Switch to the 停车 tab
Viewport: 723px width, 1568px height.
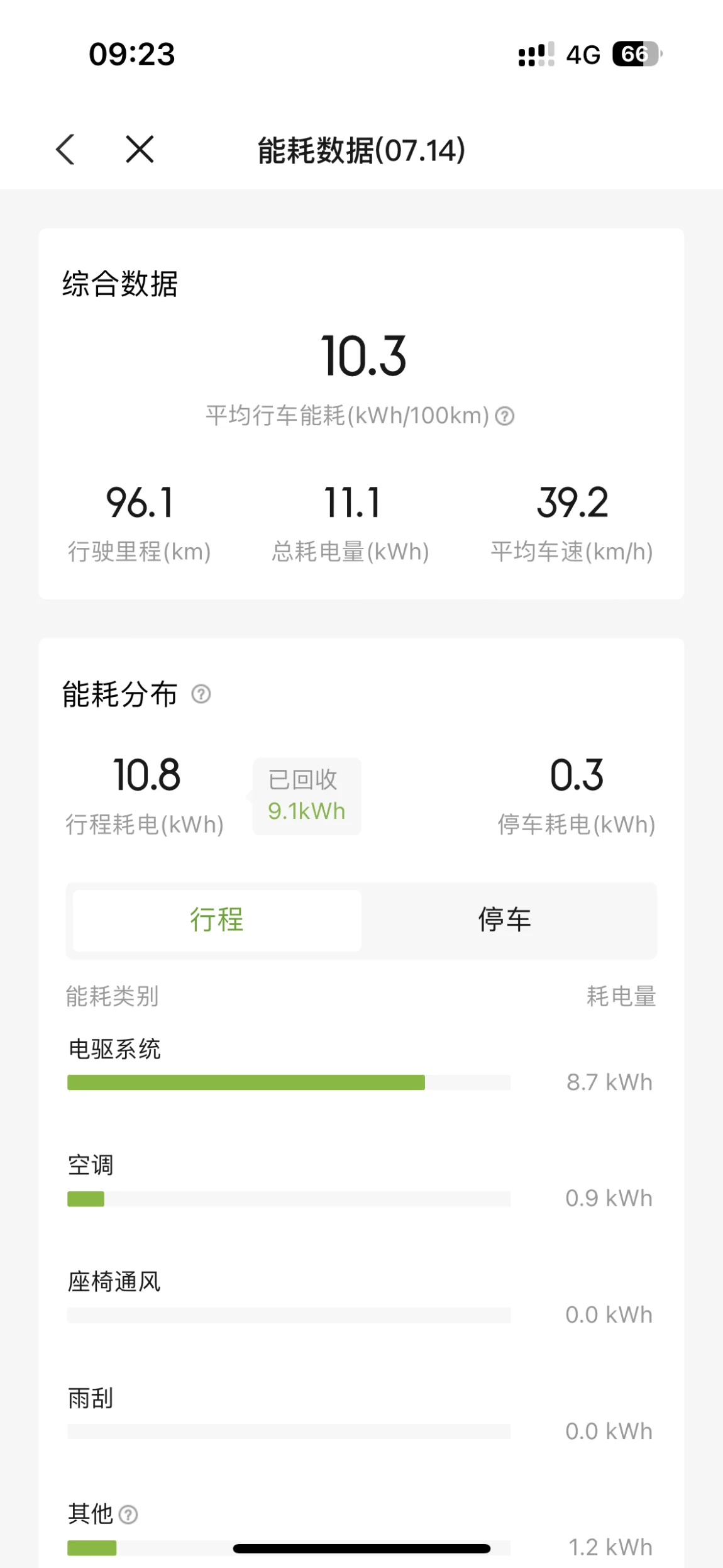pos(505,920)
